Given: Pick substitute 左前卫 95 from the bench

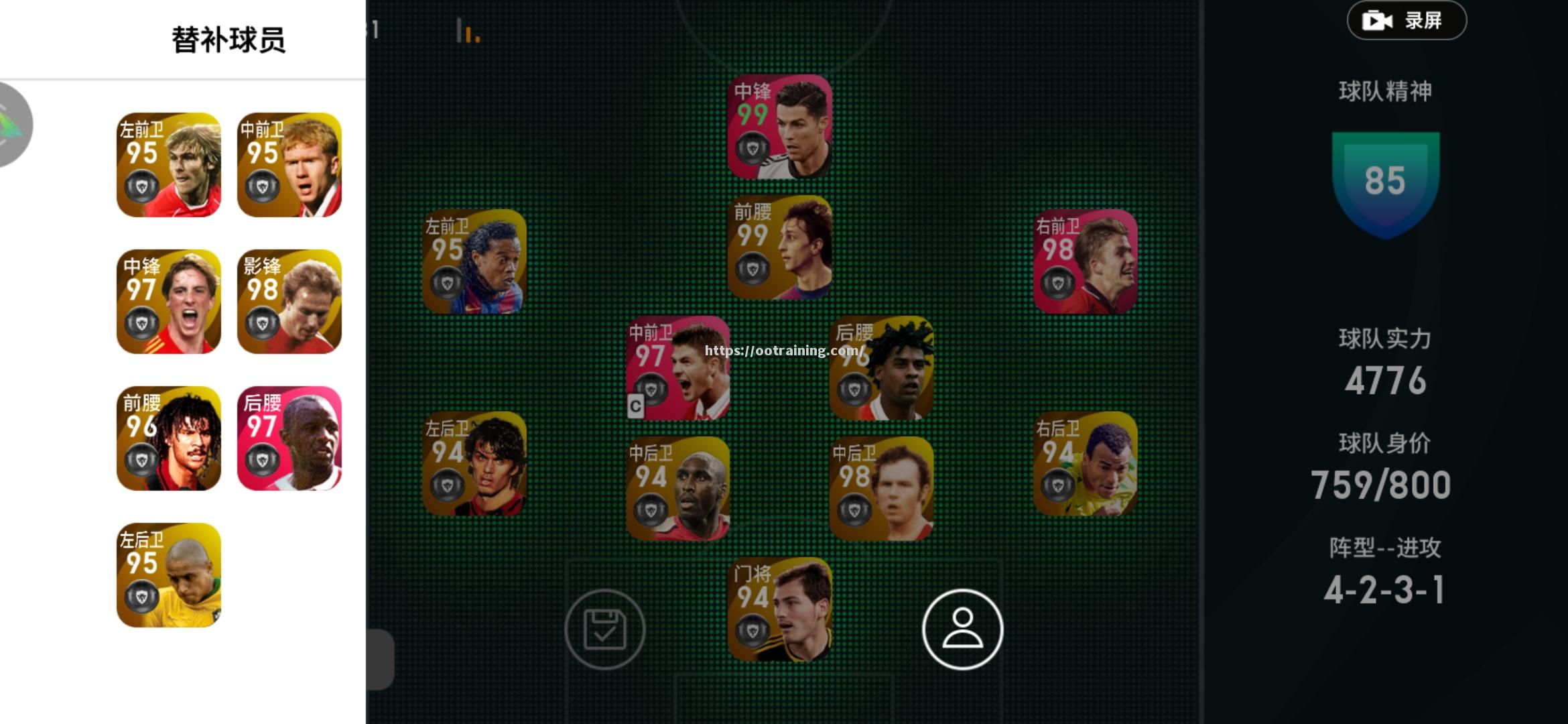Looking at the screenshot, I should pyautogui.click(x=169, y=165).
